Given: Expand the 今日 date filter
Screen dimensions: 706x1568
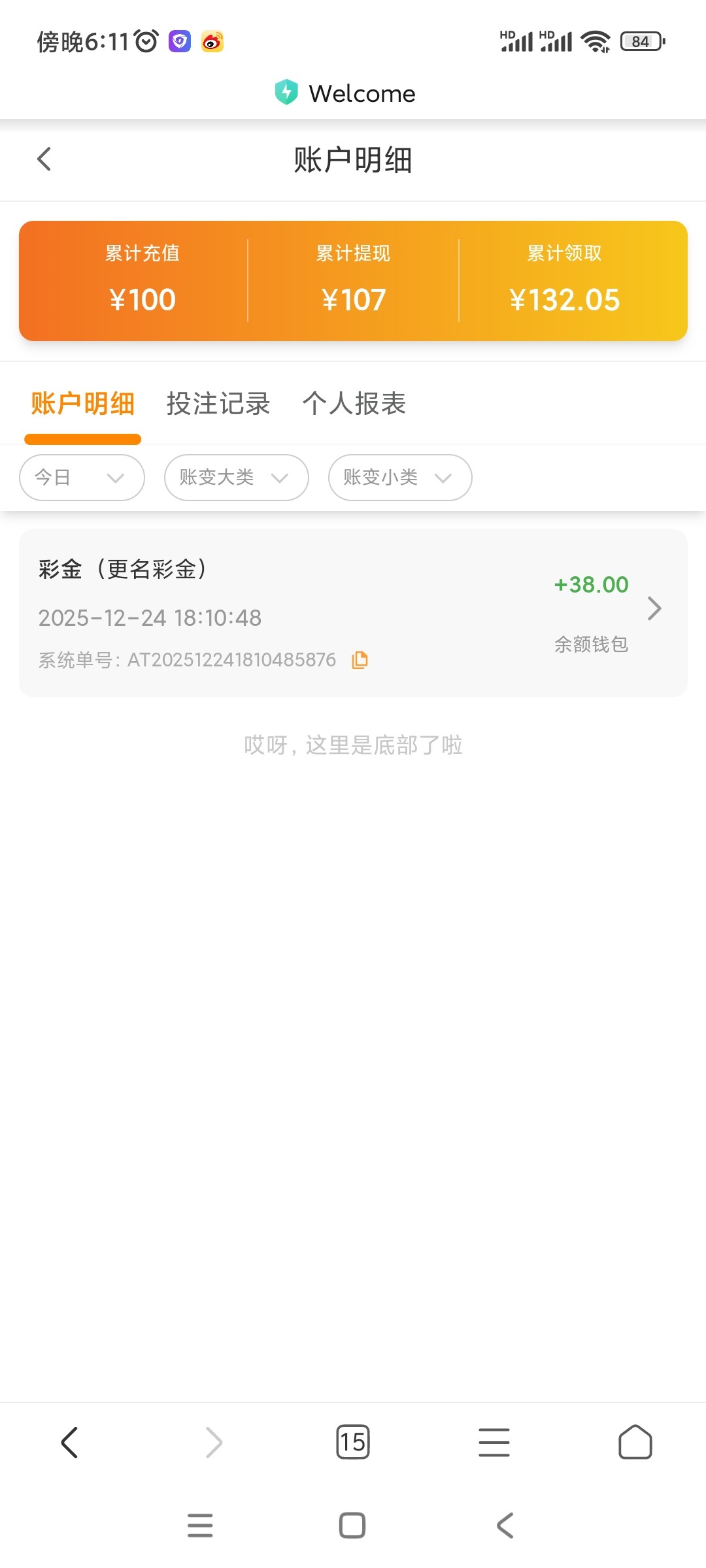Looking at the screenshot, I should (82, 478).
